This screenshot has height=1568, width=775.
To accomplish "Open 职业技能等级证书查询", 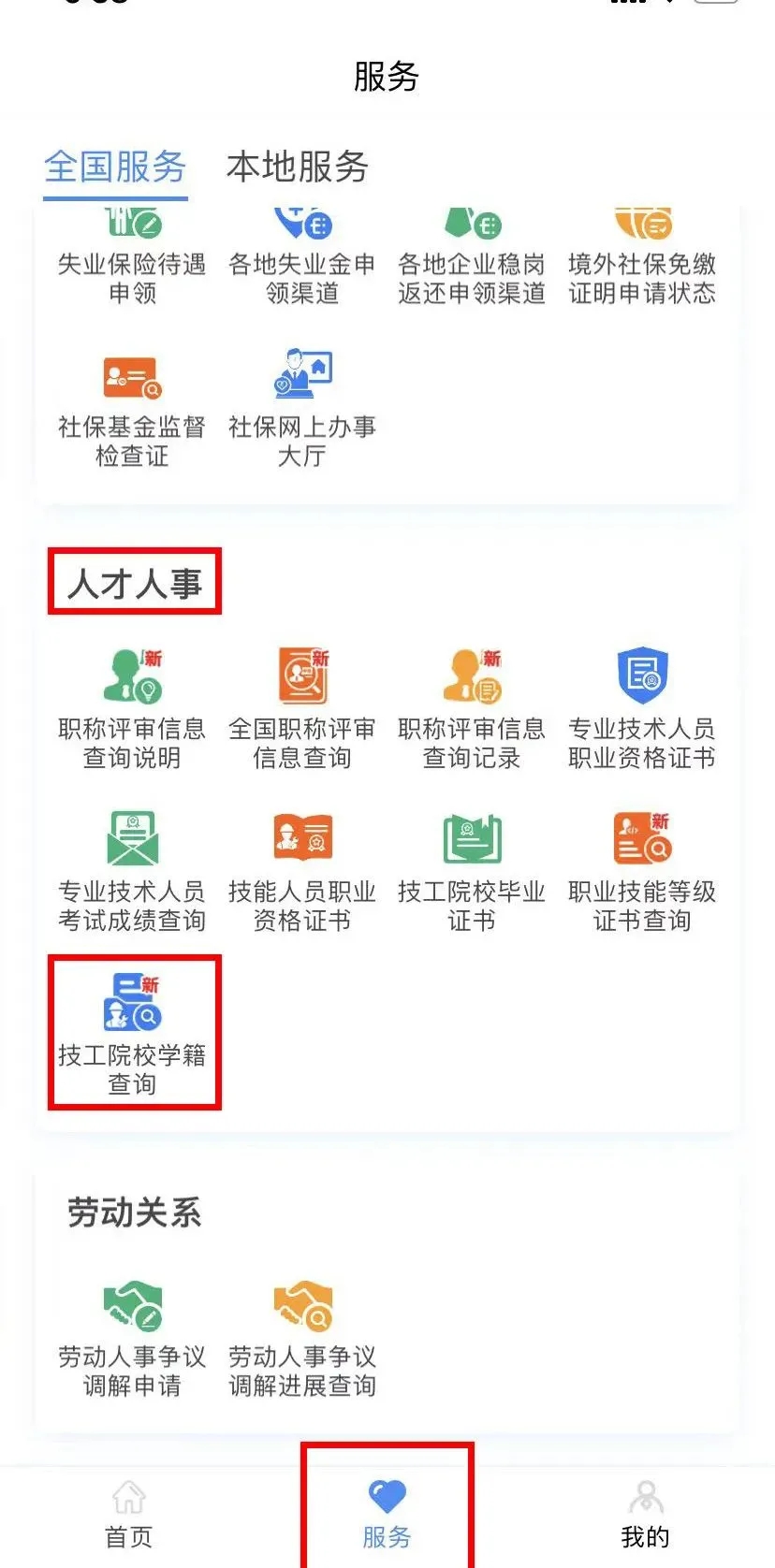I will point(643,865).
